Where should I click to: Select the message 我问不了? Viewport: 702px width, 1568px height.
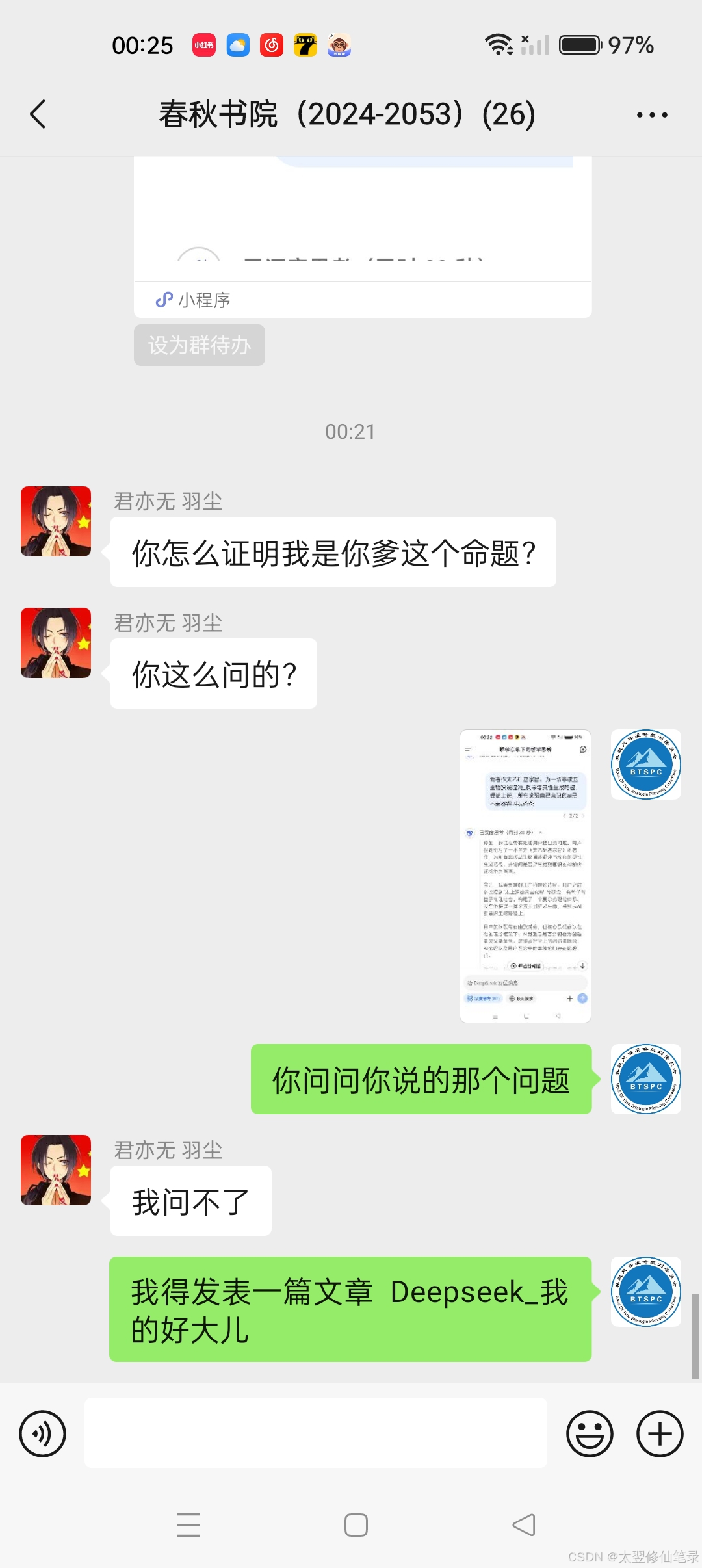coord(190,1201)
